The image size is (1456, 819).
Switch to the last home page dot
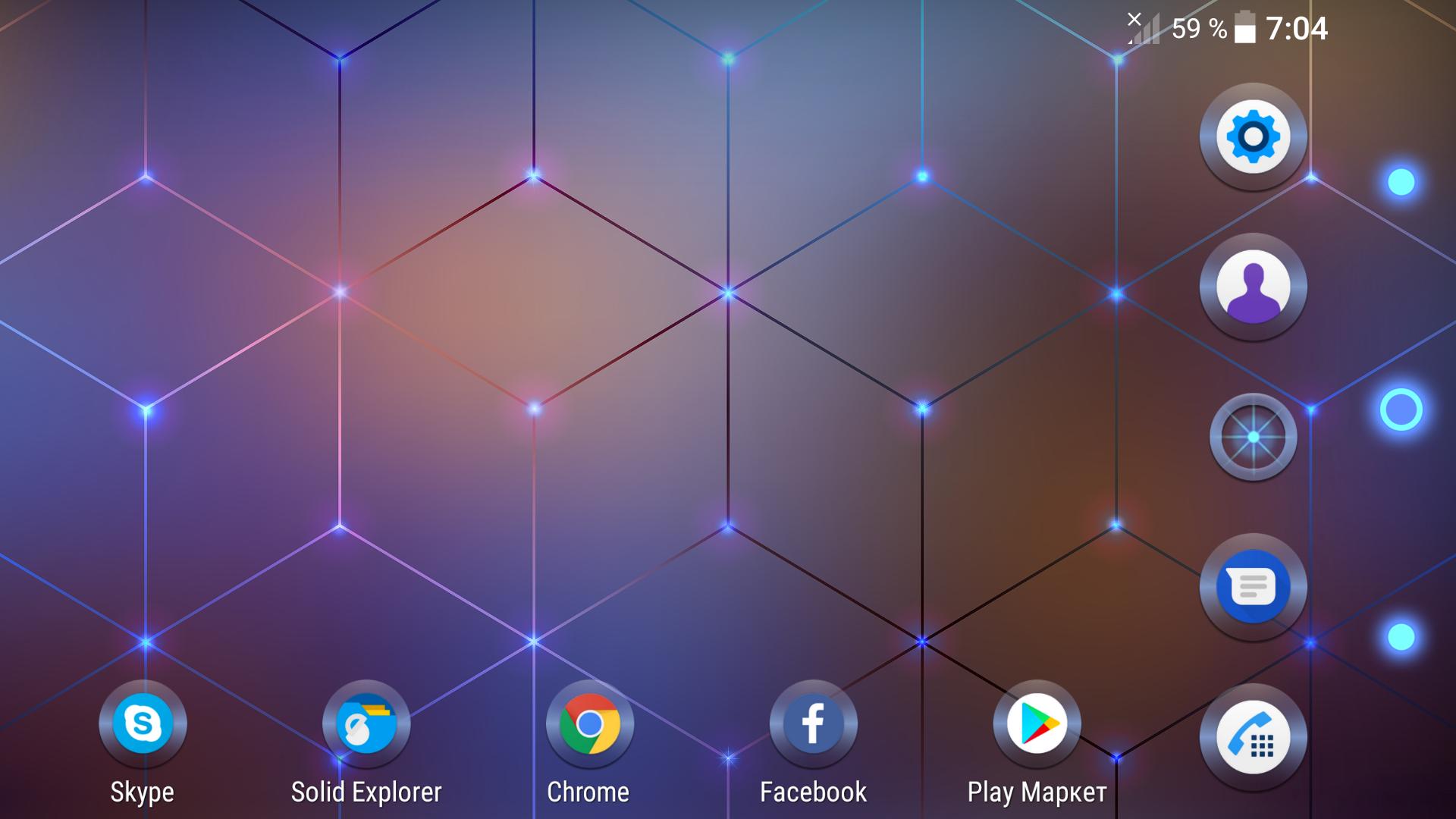pos(1401,637)
